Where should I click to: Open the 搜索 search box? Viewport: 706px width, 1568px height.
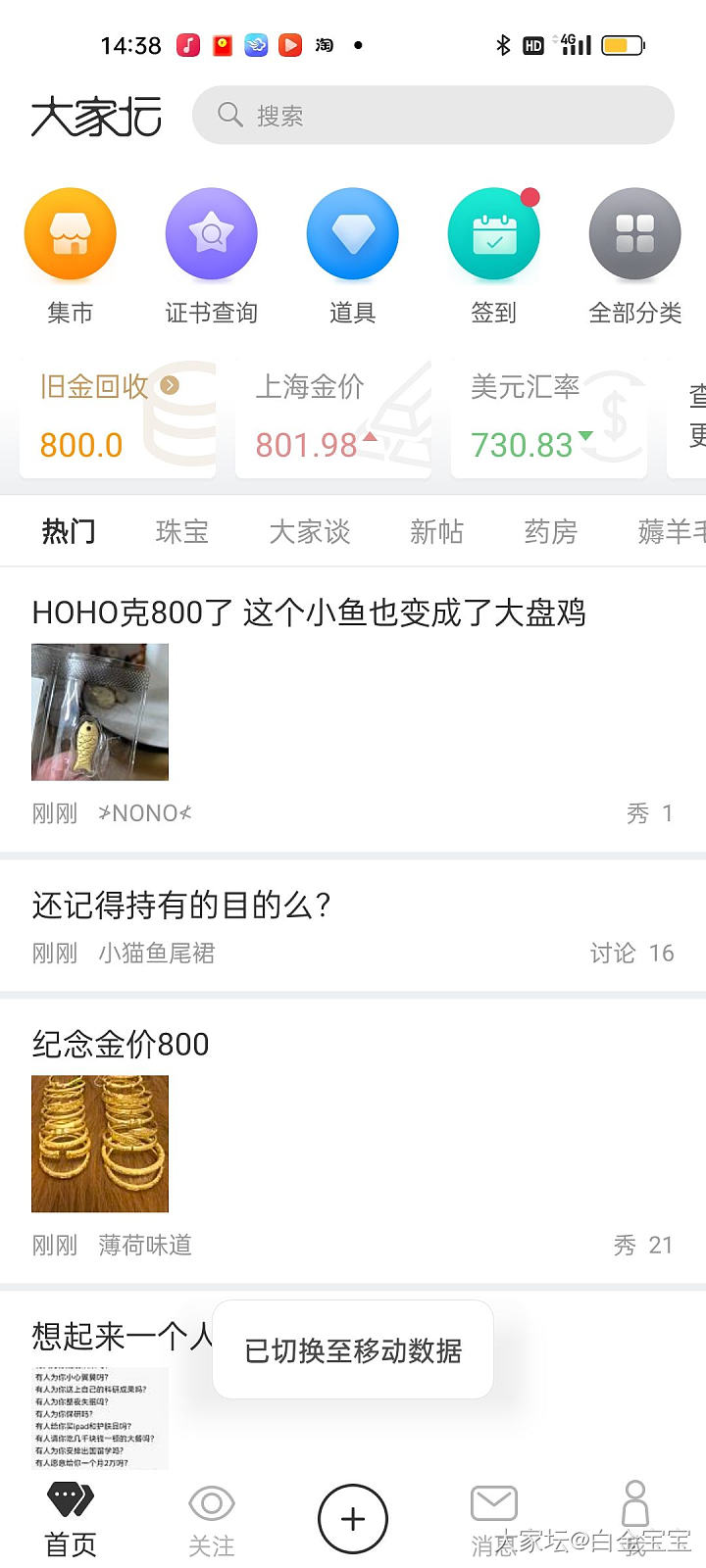point(431,116)
